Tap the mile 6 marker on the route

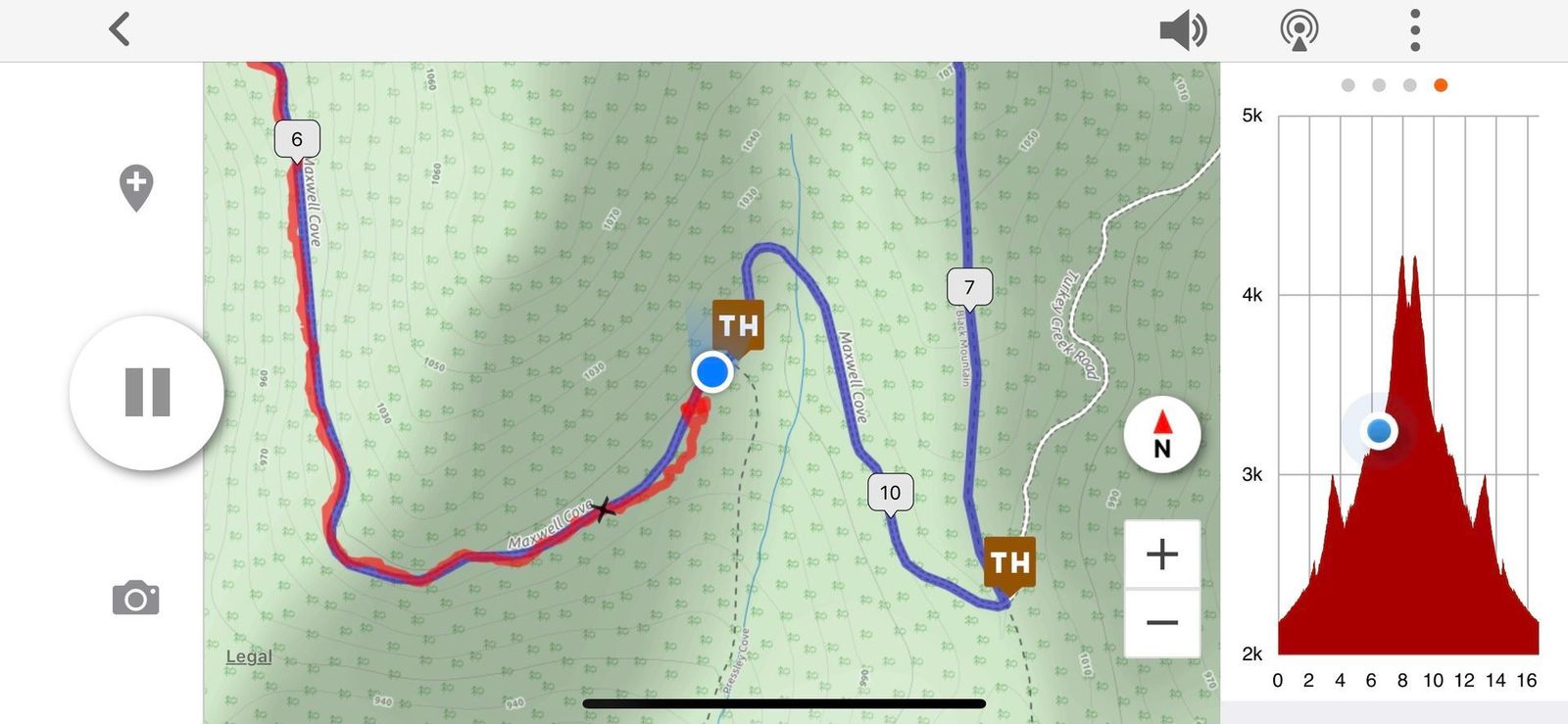[297, 139]
